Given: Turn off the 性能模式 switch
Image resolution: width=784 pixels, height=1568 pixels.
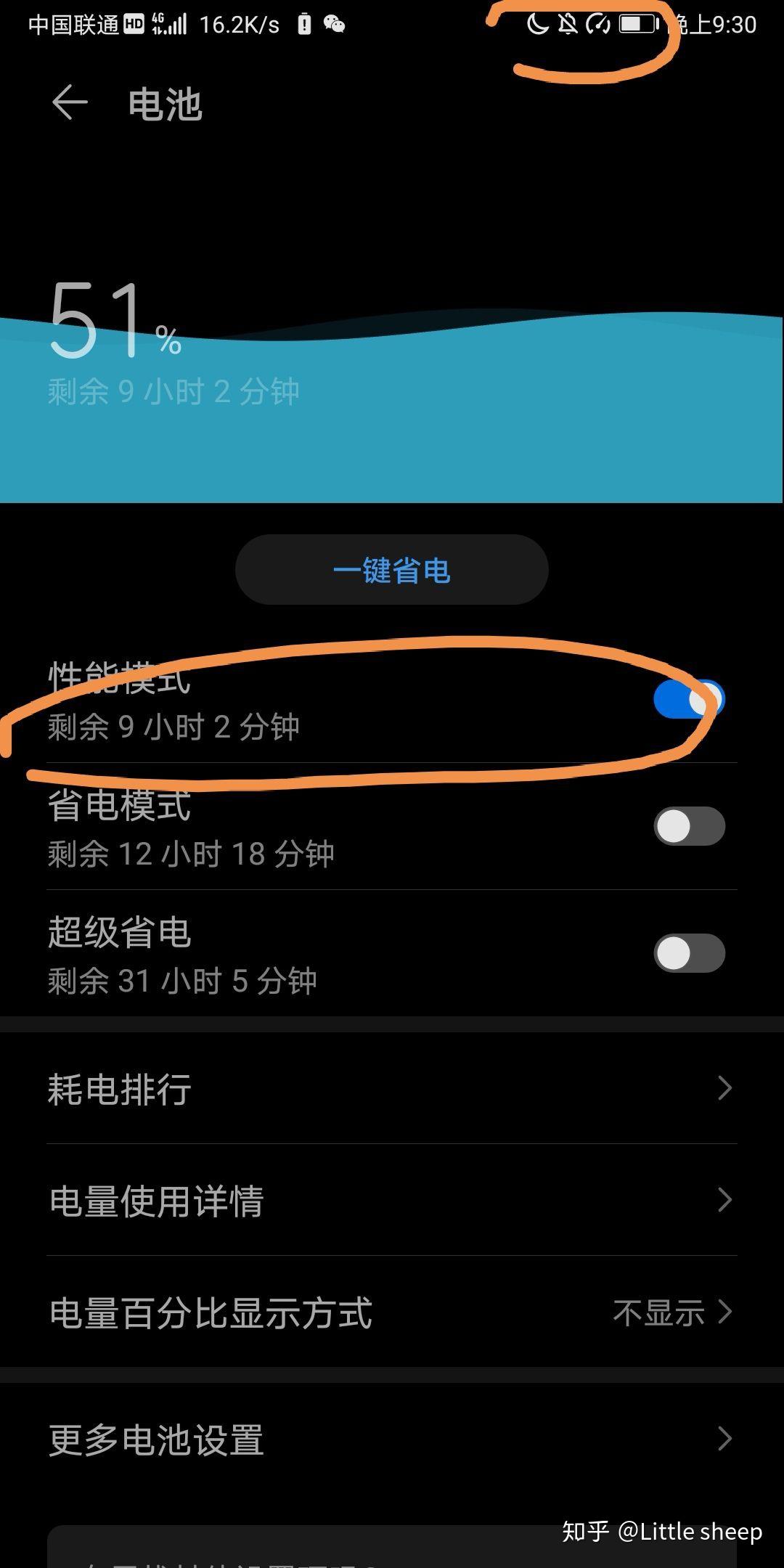Looking at the screenshot, I should [689, 700].
